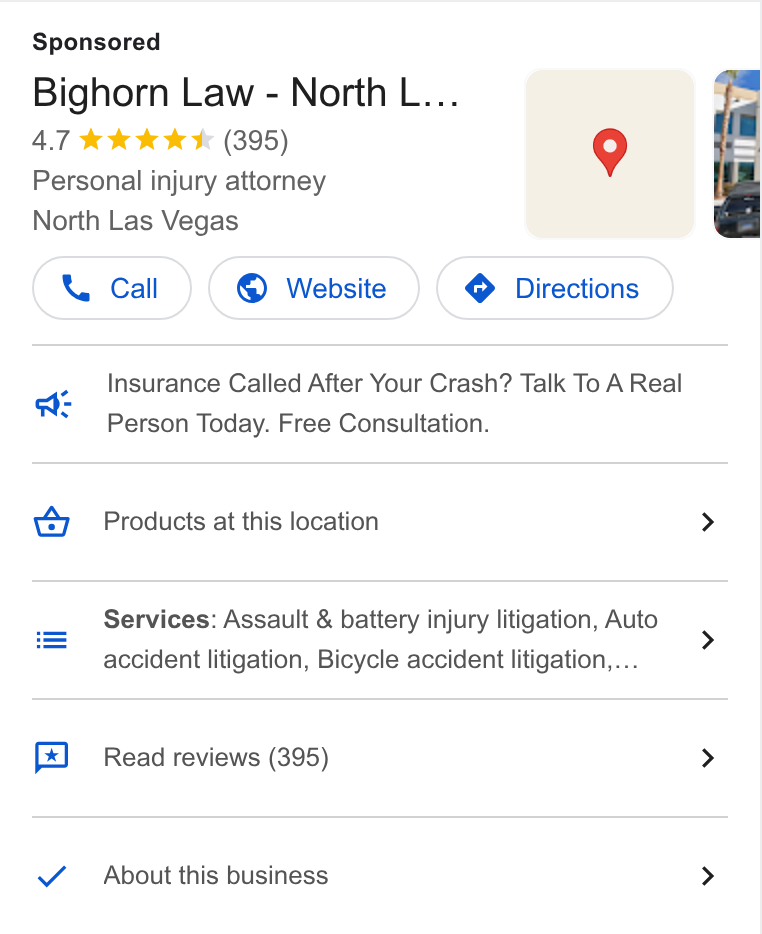Image resolution: width=762 pixels, height=934 pixels.
Task: Open the Website button
Action: coord(313,288)
